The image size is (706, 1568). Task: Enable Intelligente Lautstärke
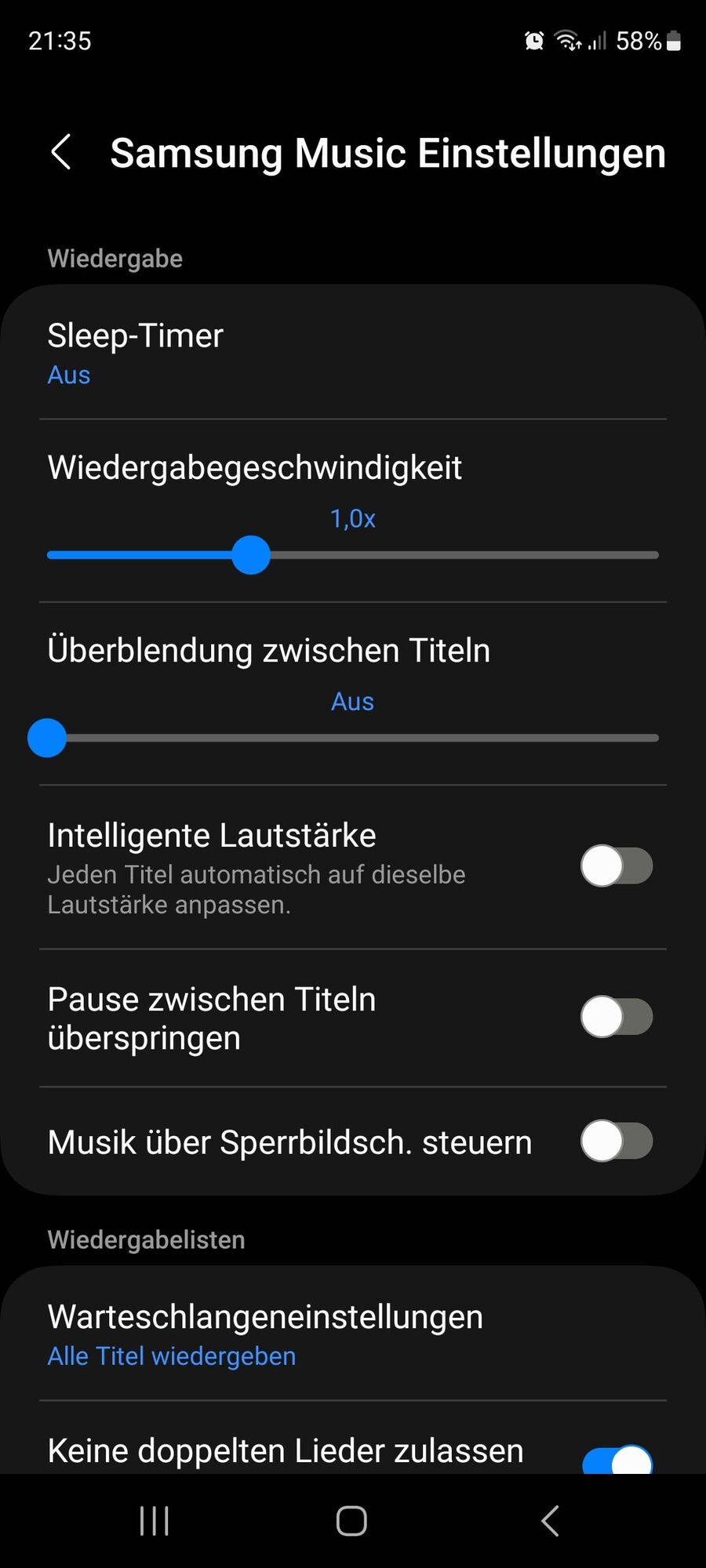(617, 866)
